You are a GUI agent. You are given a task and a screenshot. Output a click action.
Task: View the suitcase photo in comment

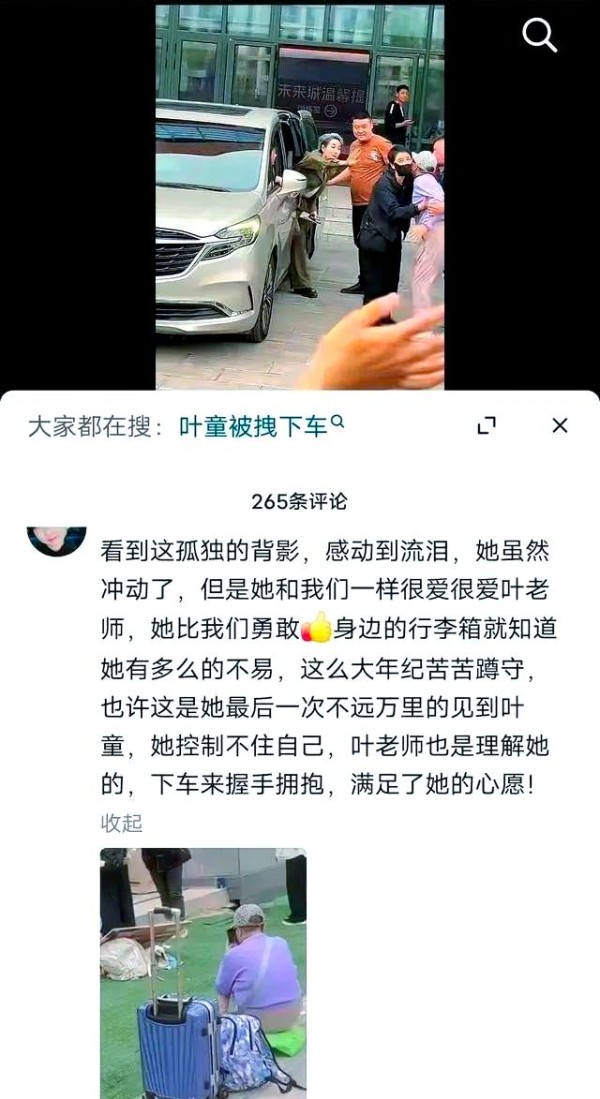pyautogui.click(x=203, y=972)
